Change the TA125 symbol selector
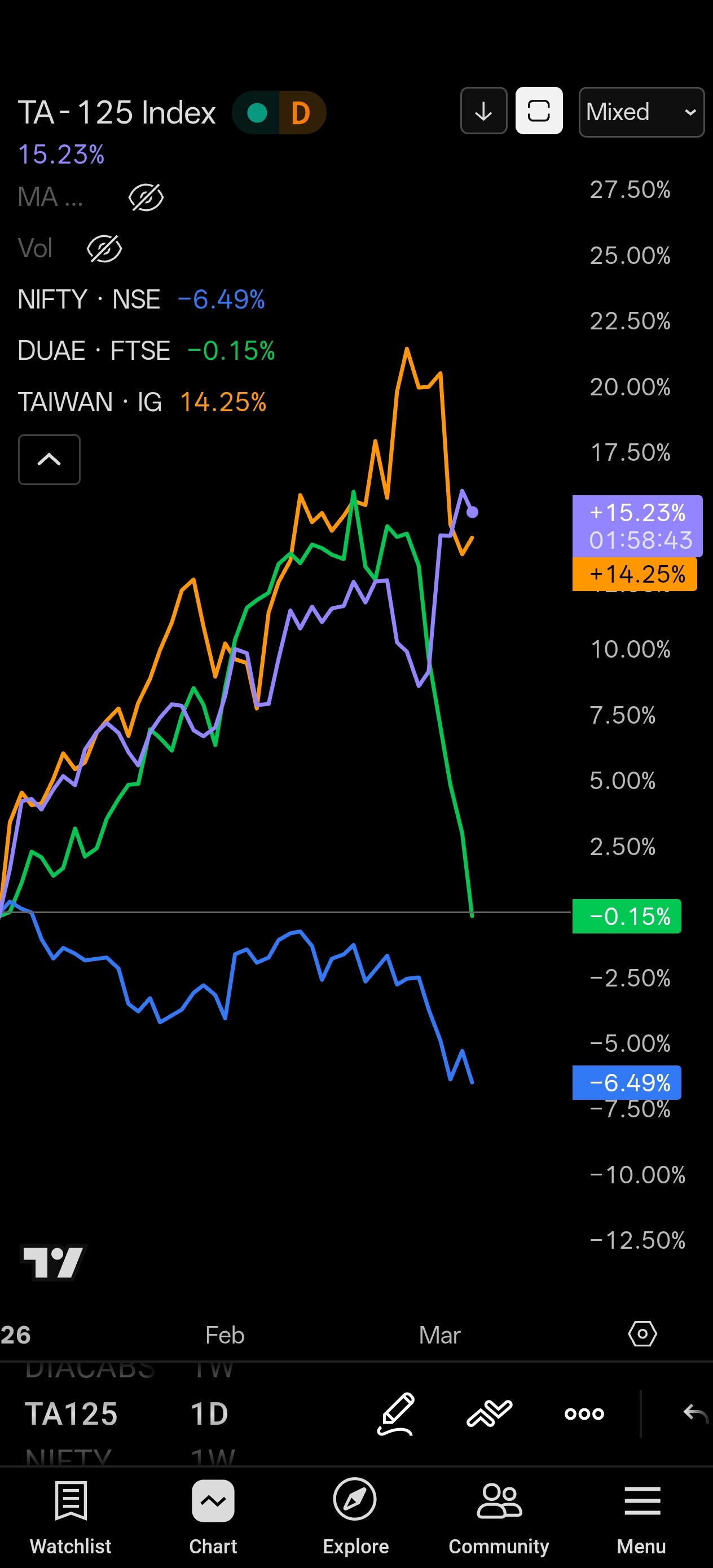Viewport: 713px width, 1568px height. point(71,1413)
